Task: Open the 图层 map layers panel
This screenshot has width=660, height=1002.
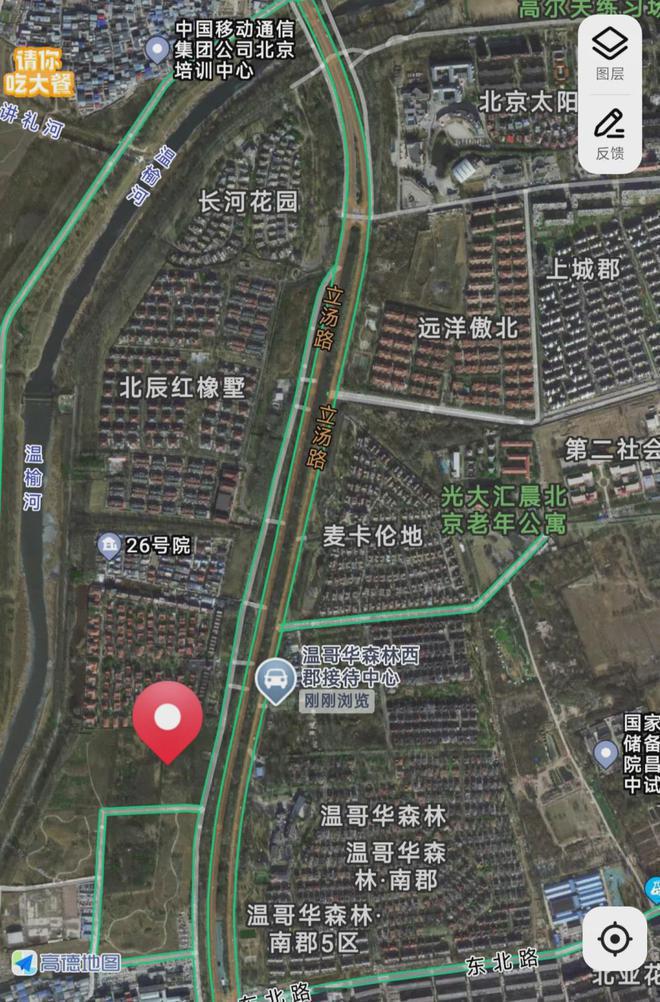Action: tap(610, 54)
